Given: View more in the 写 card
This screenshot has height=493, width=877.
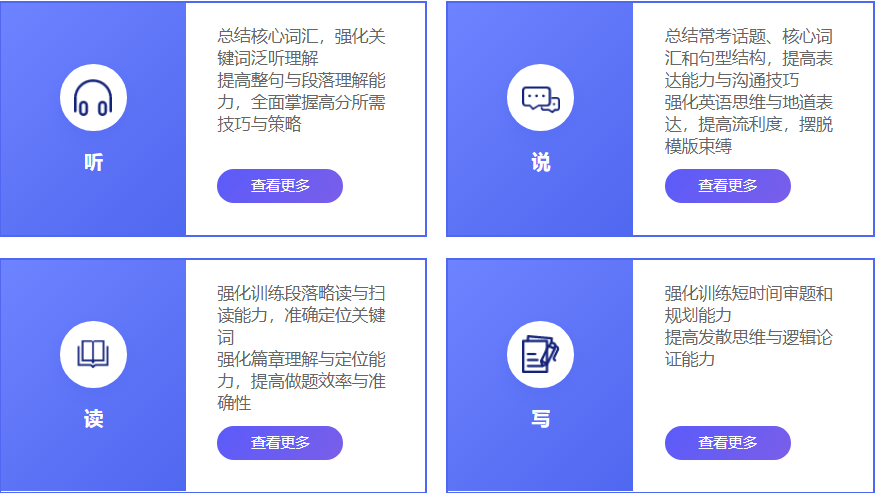Looking at the screenshot, I should coord(727,443).
